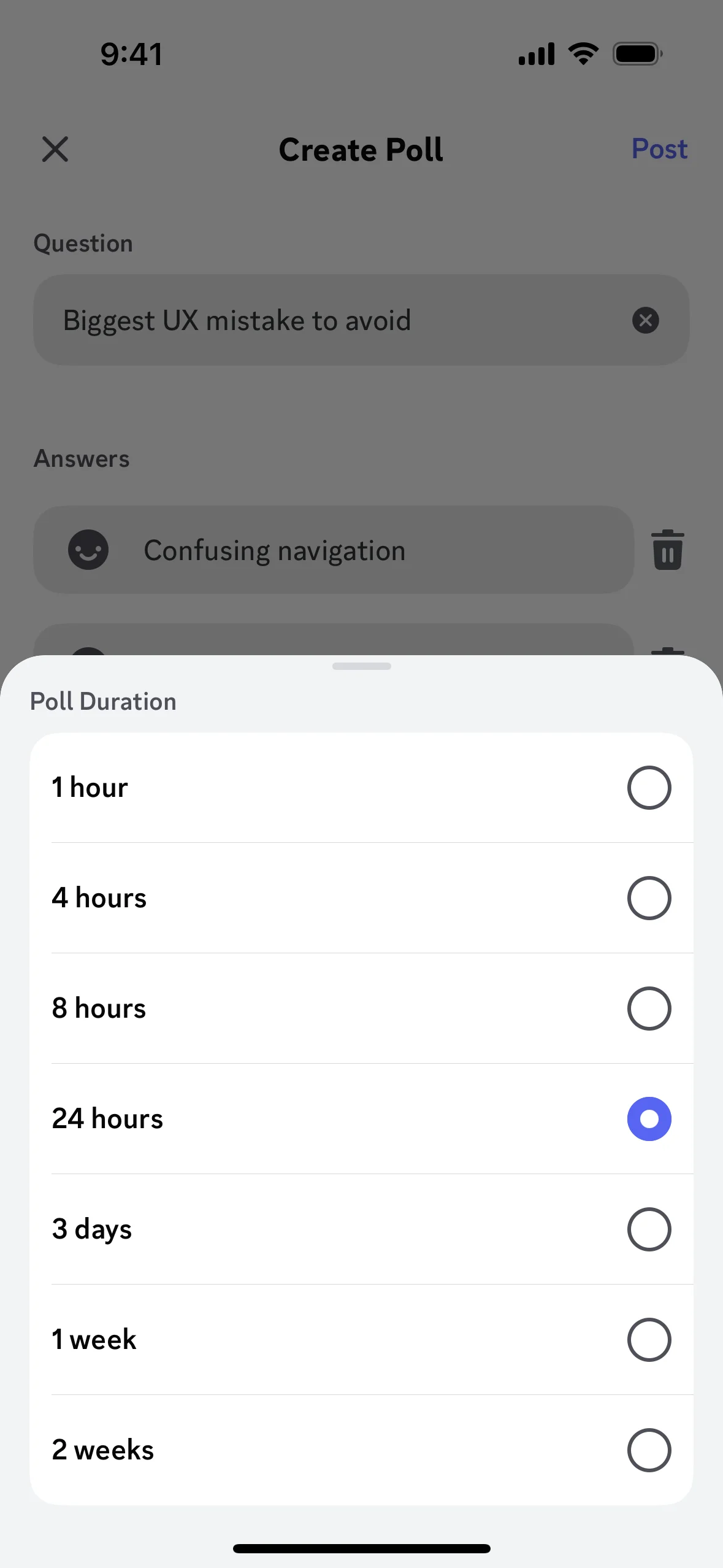Edit the Confusing navigation answer field

tap(368, 550)
